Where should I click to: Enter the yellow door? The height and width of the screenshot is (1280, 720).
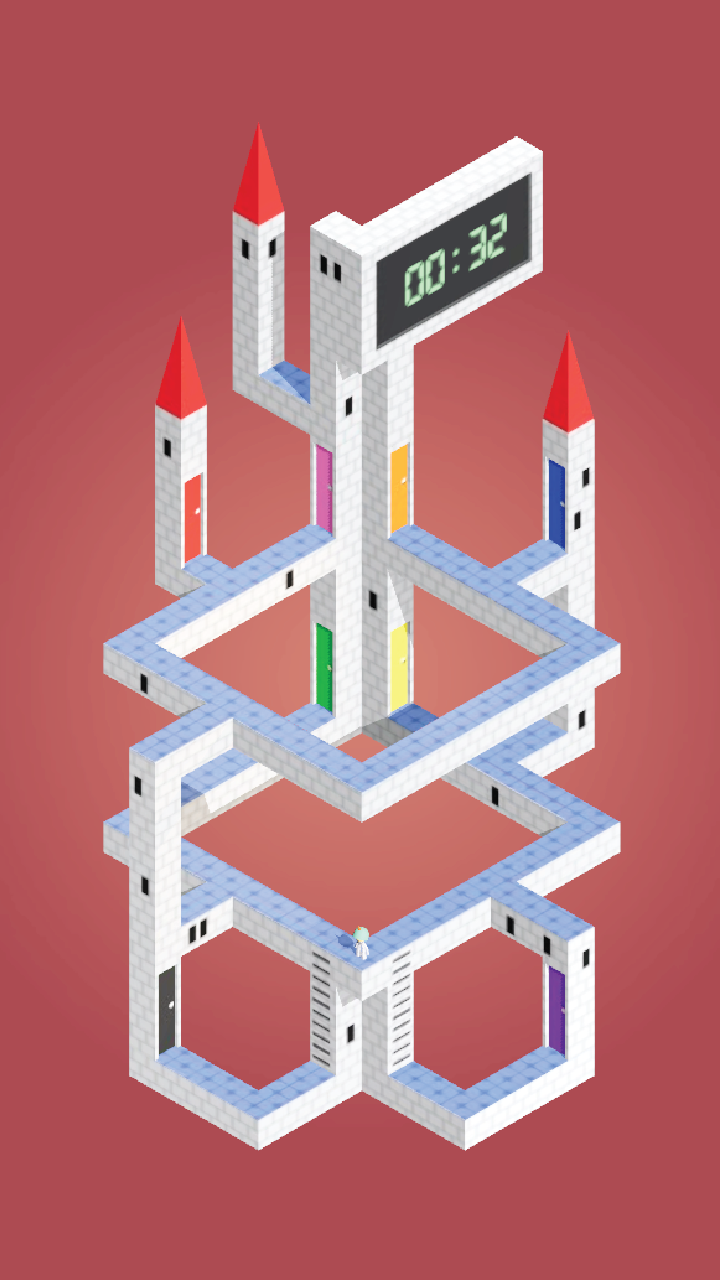[399, 666]
